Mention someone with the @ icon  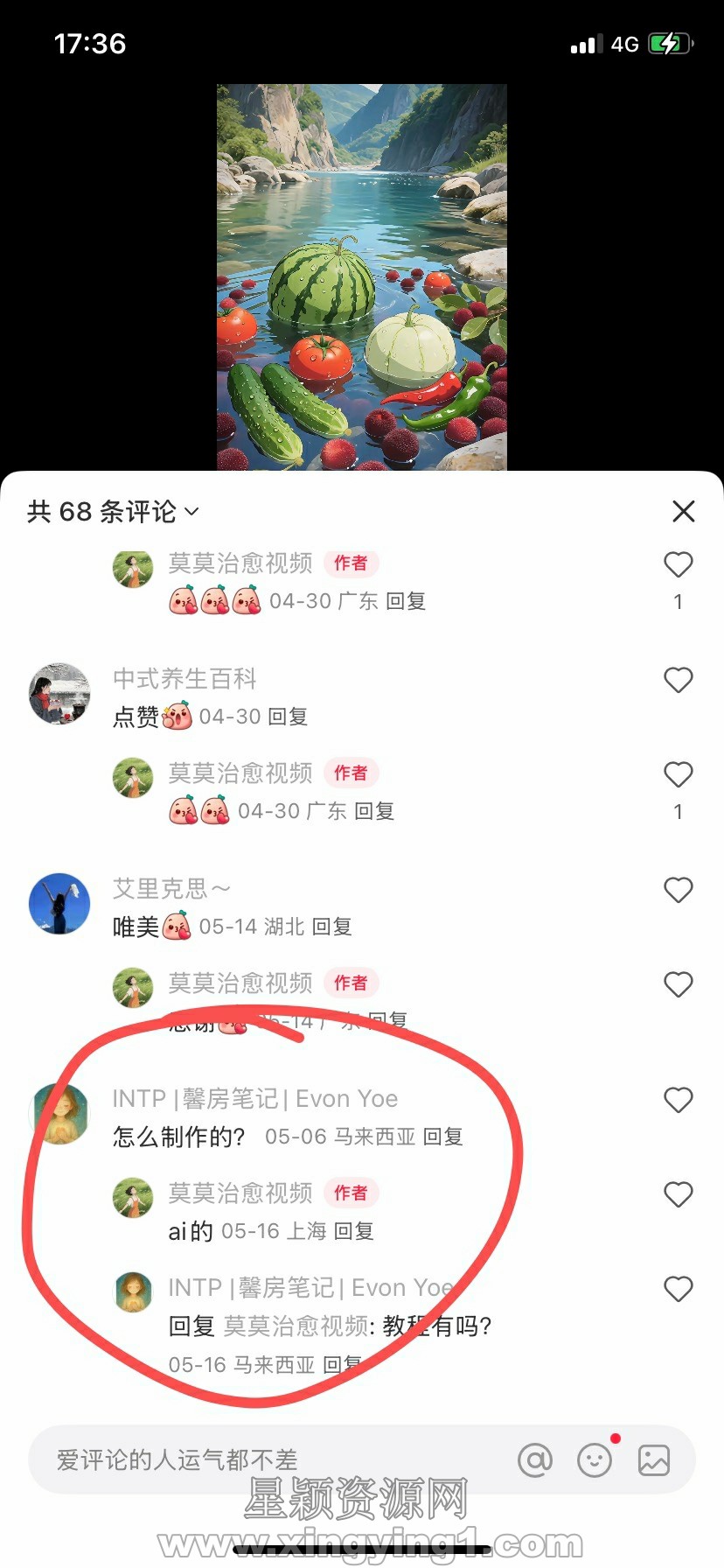535,1459
